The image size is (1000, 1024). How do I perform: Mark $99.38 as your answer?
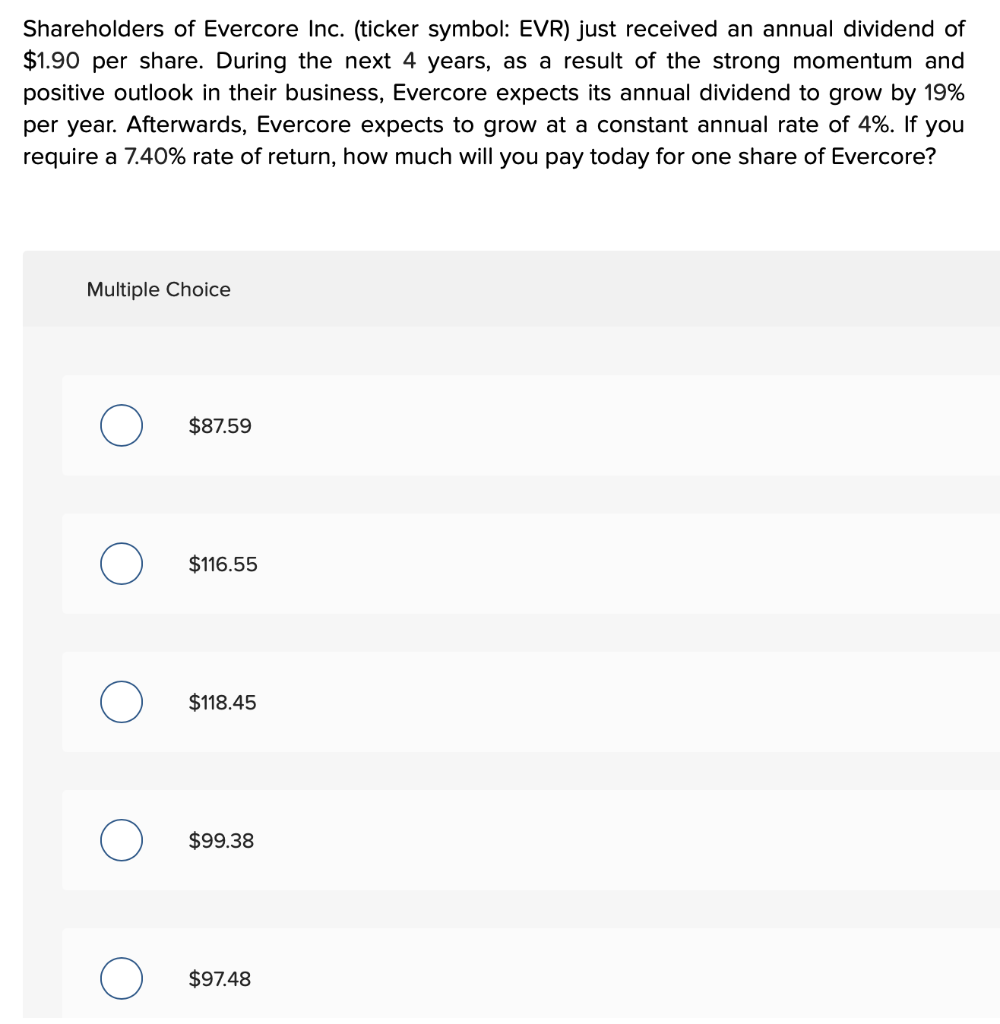[x=121, y=840]
